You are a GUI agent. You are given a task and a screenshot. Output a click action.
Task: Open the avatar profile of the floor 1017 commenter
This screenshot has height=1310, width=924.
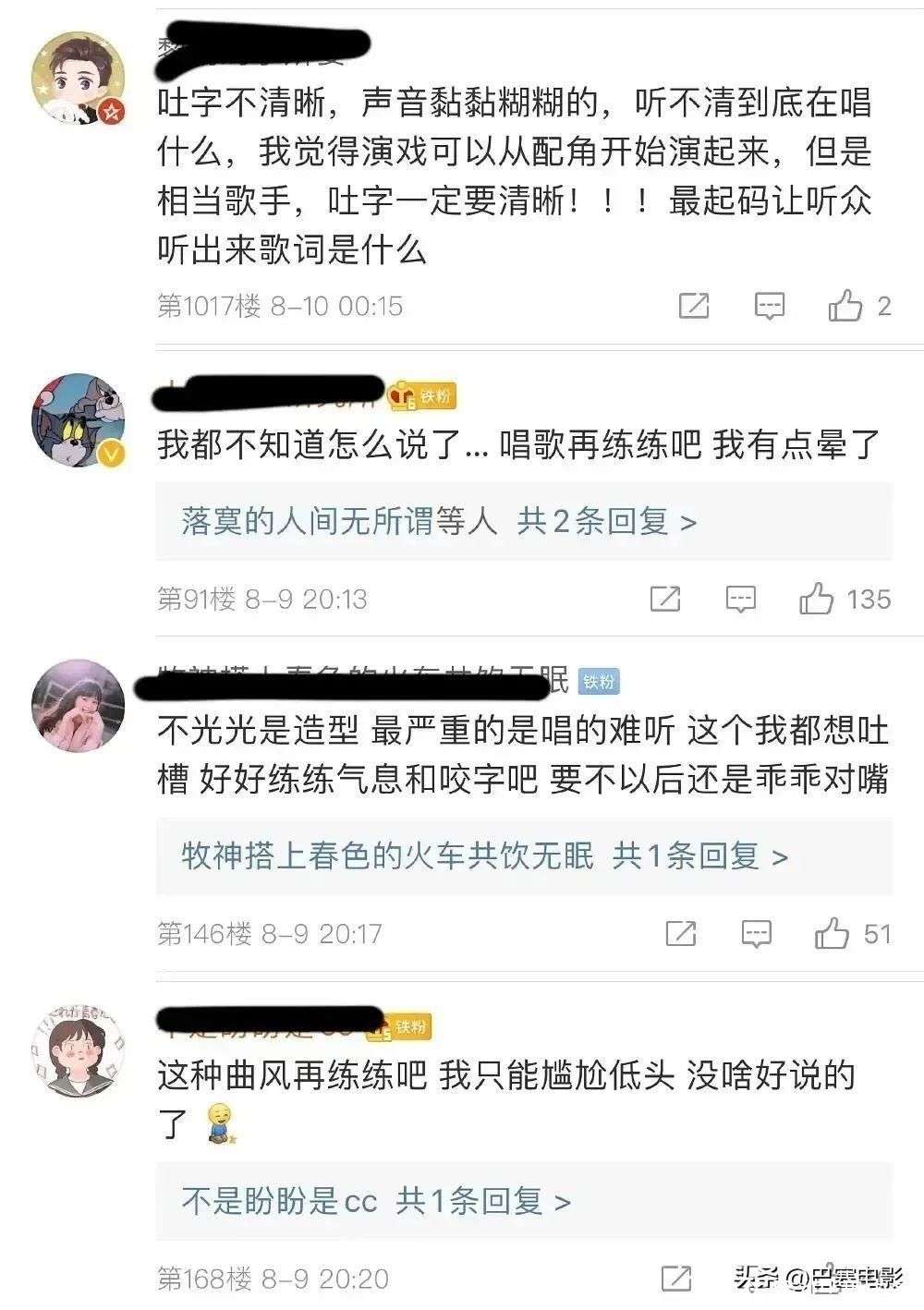click(x=79, y=79)
